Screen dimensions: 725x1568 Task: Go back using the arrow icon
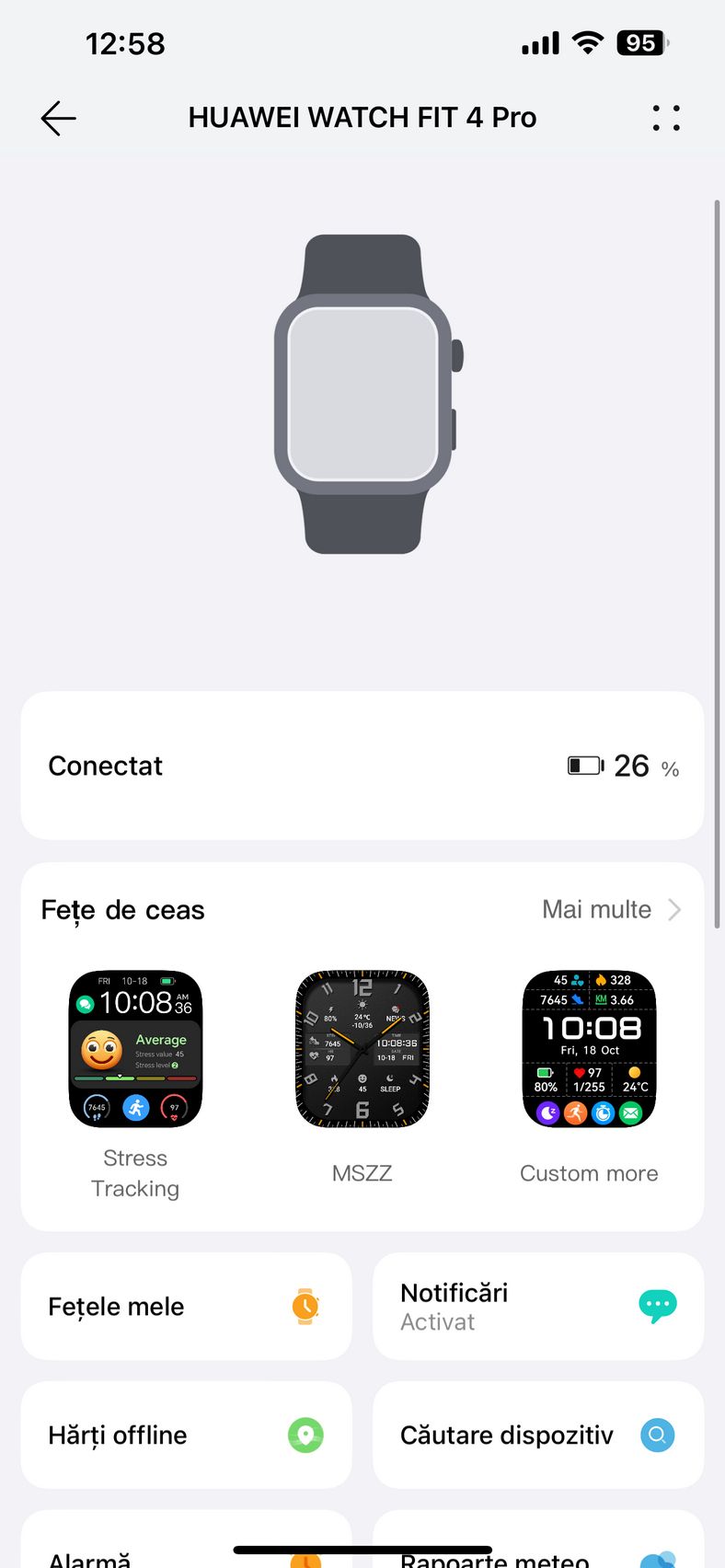58,118
